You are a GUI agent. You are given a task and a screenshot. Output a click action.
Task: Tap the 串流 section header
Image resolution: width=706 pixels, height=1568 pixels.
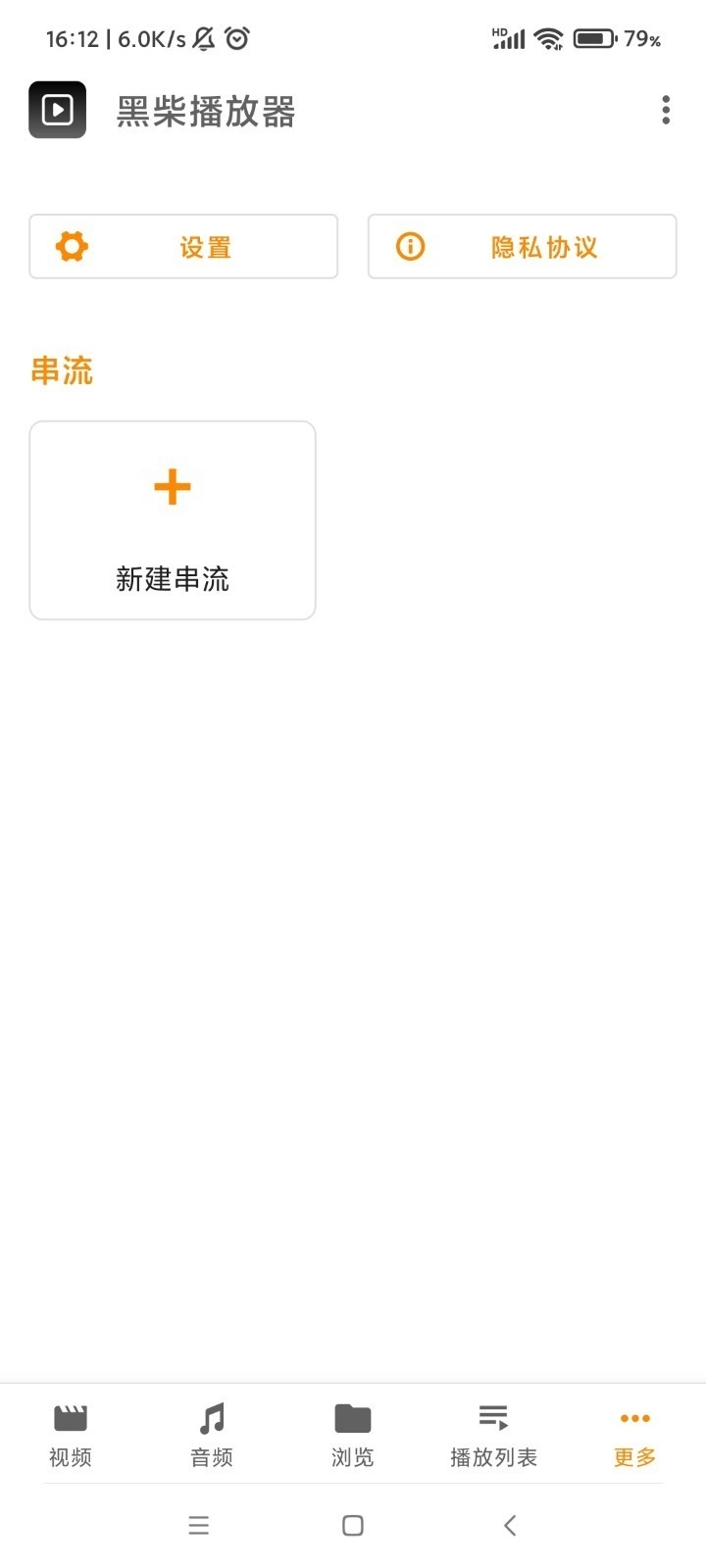coord(61,370)
